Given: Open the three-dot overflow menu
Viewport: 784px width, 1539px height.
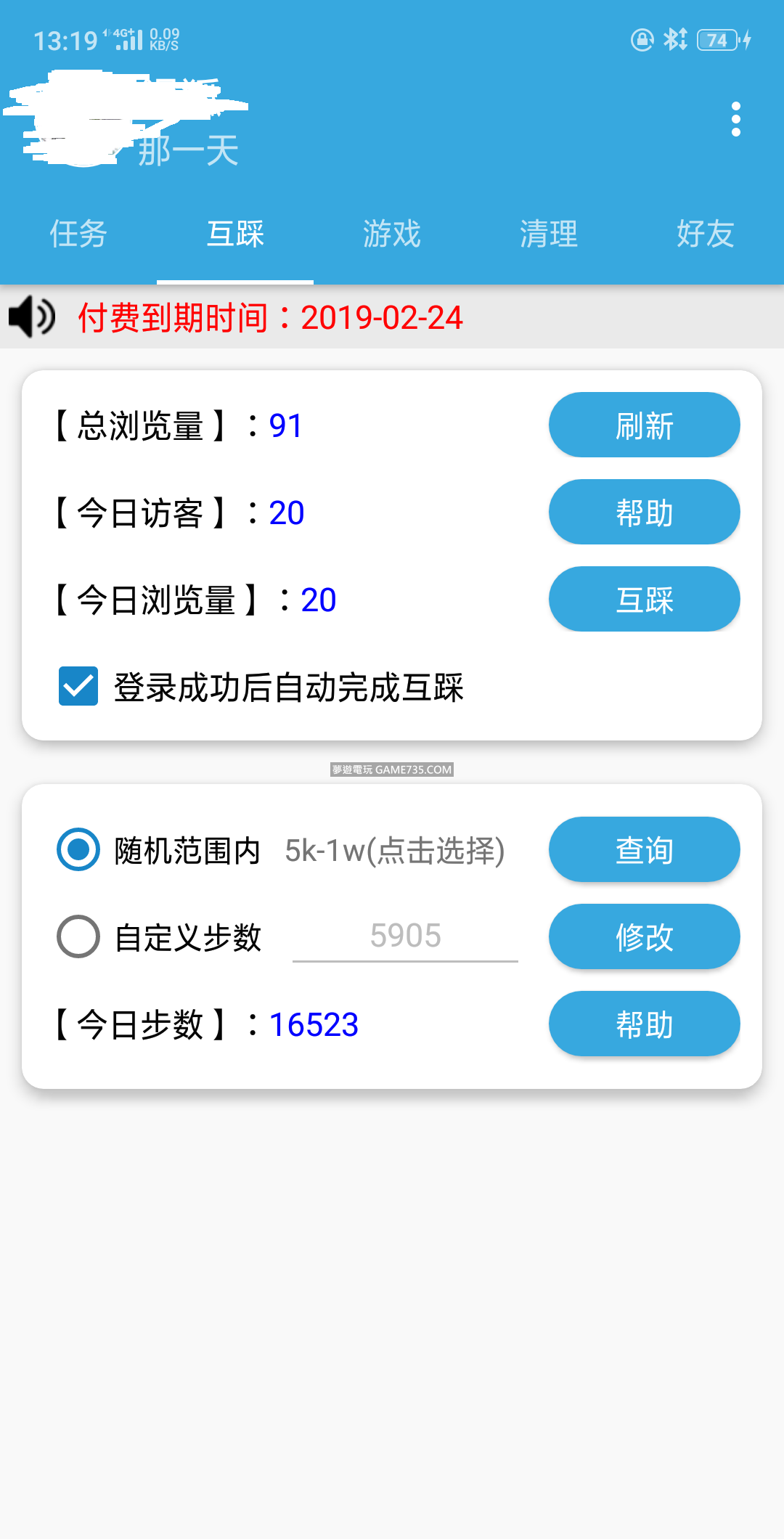Looking at the screenshot, I should click(x=735, y=119).
